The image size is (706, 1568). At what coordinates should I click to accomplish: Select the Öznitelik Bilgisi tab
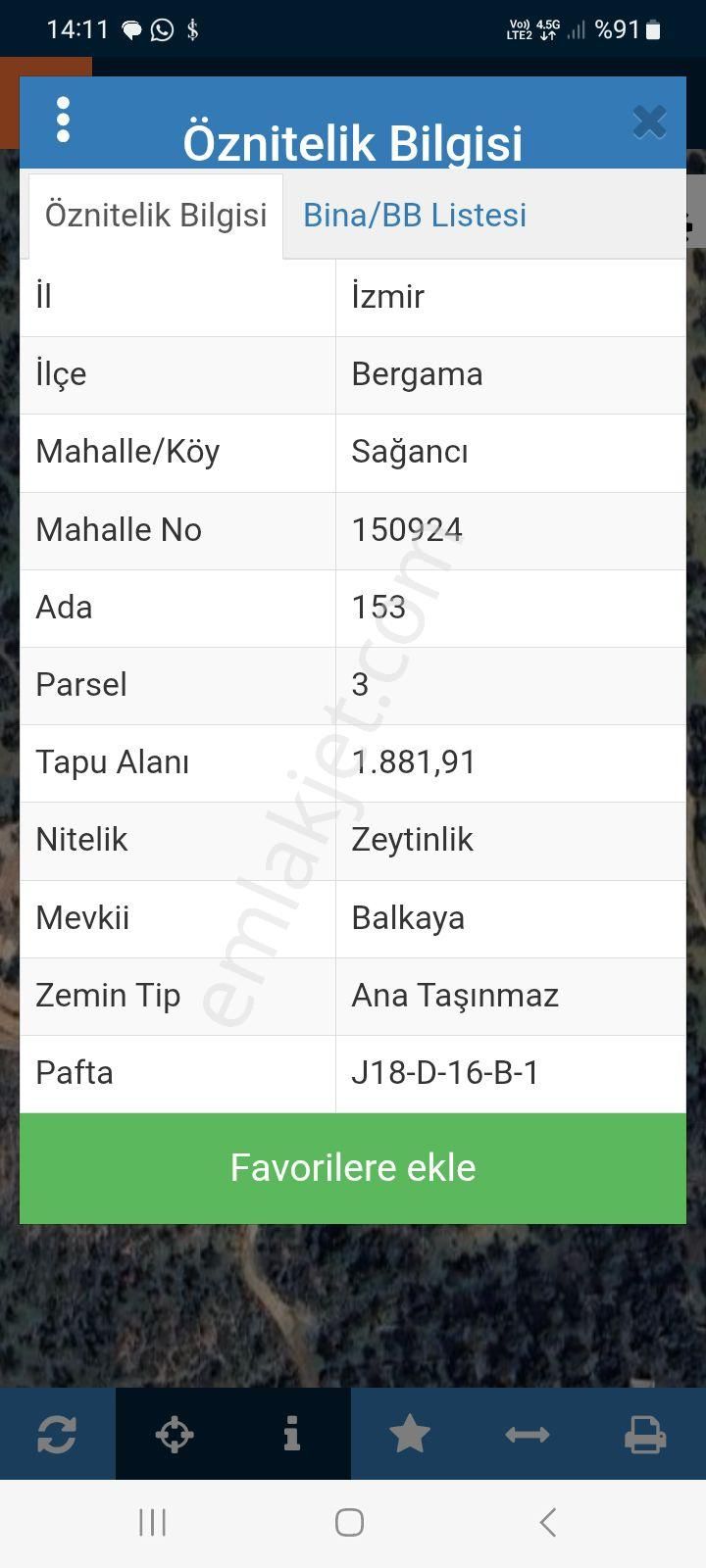(156, 216)
